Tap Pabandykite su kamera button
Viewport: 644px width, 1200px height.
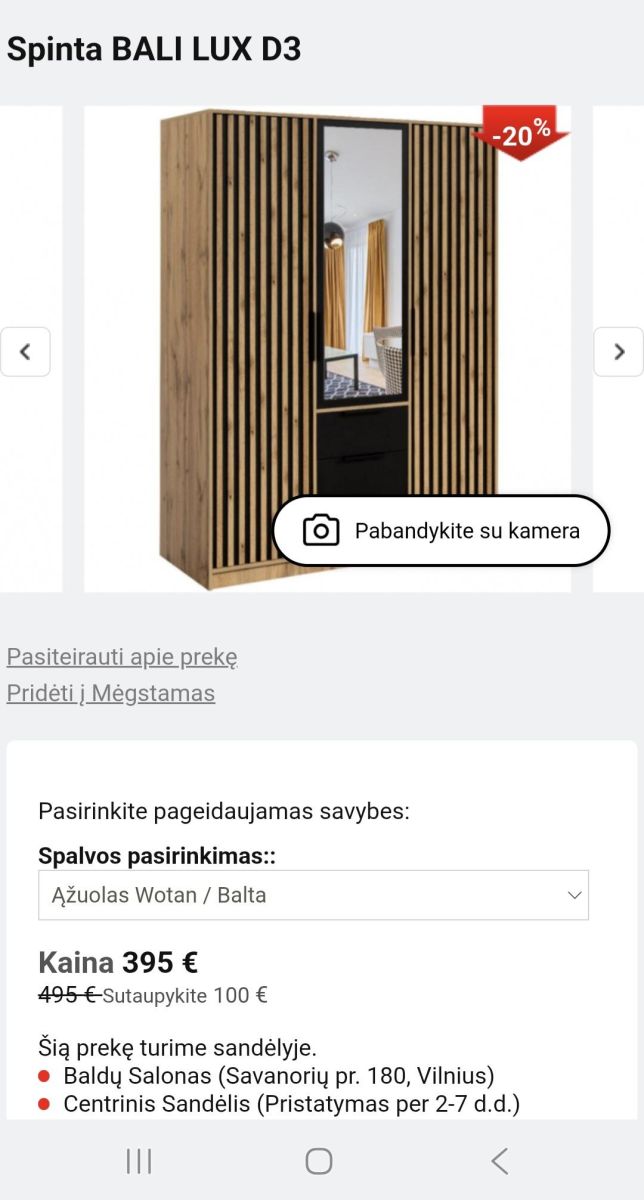coord(441,531)
